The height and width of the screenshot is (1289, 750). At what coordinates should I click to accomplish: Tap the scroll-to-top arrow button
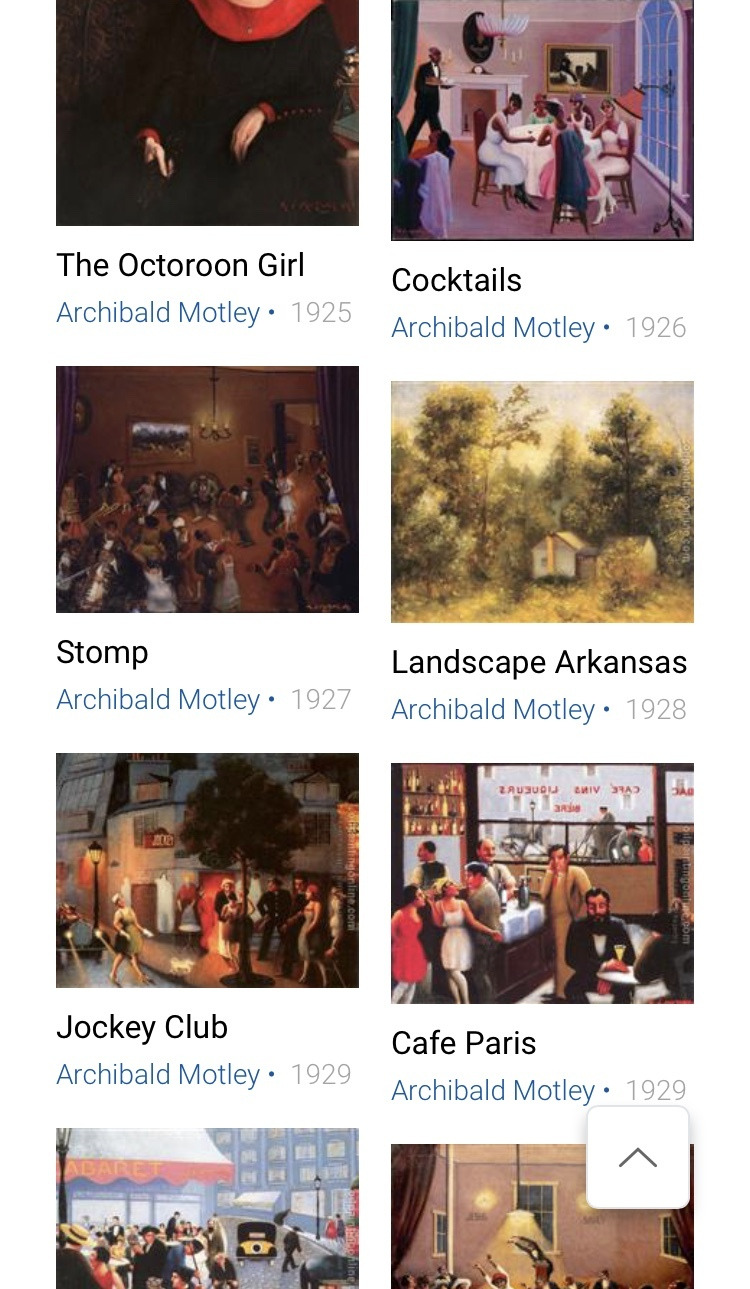(x=638, y=1158)
